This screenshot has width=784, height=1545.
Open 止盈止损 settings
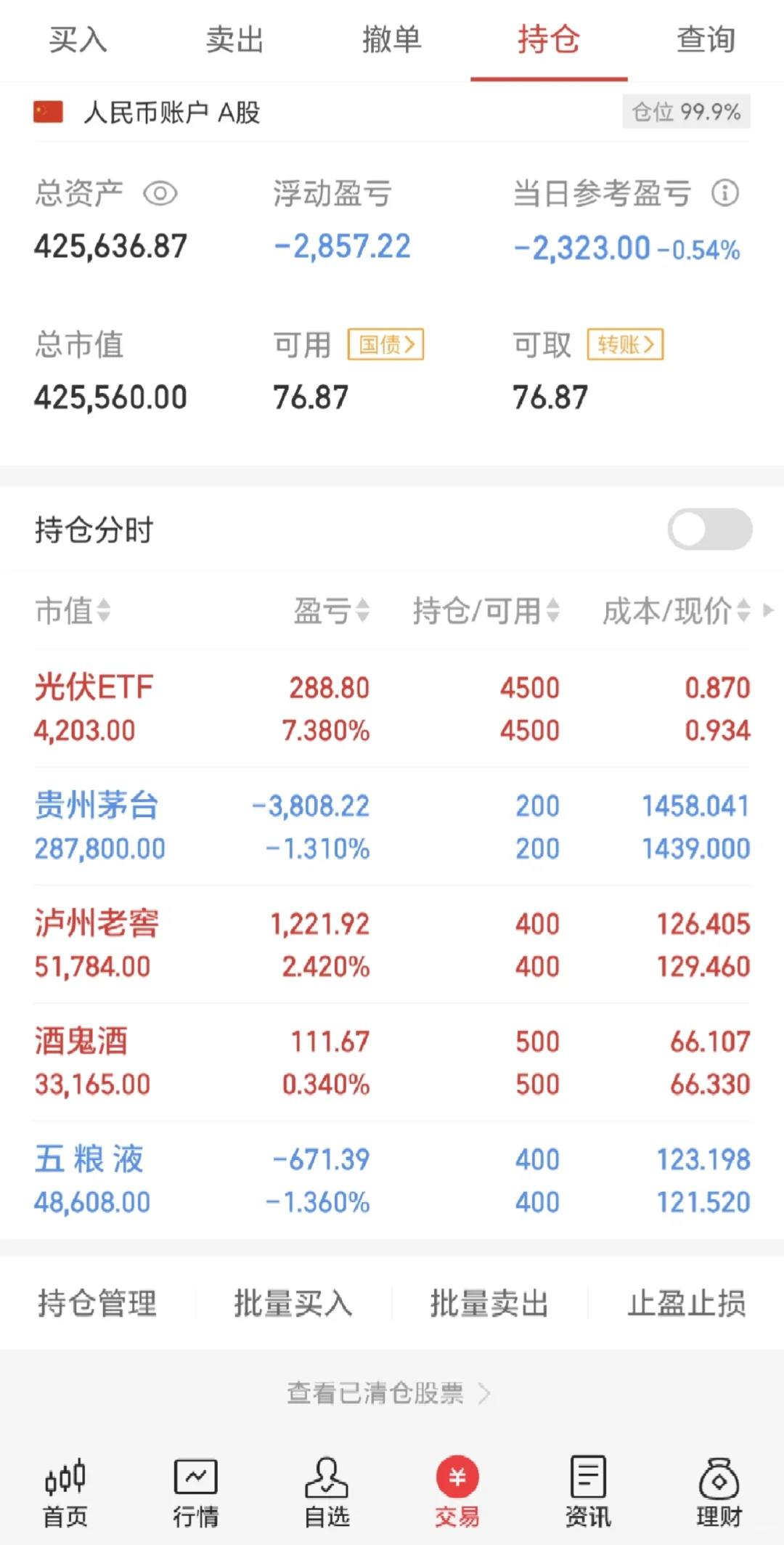(686, 1303)
